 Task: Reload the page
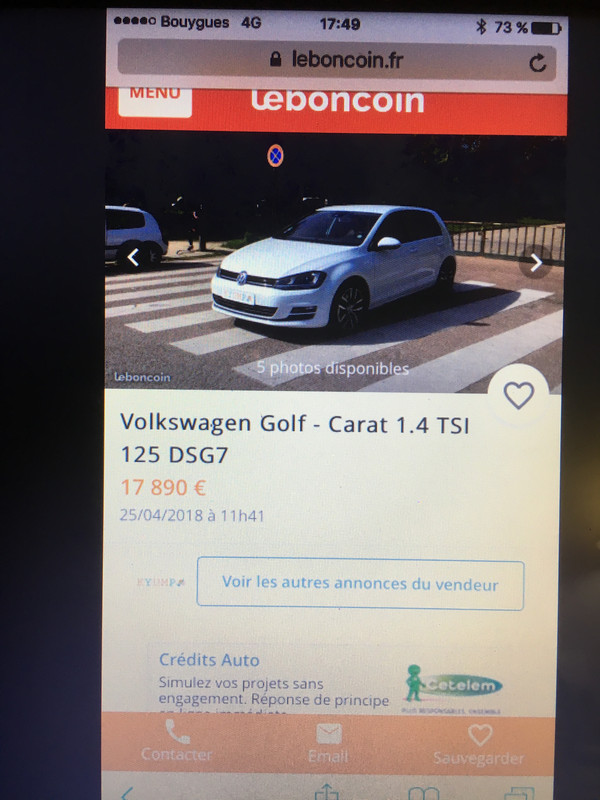pyautogui.click(x=538, y=62)
